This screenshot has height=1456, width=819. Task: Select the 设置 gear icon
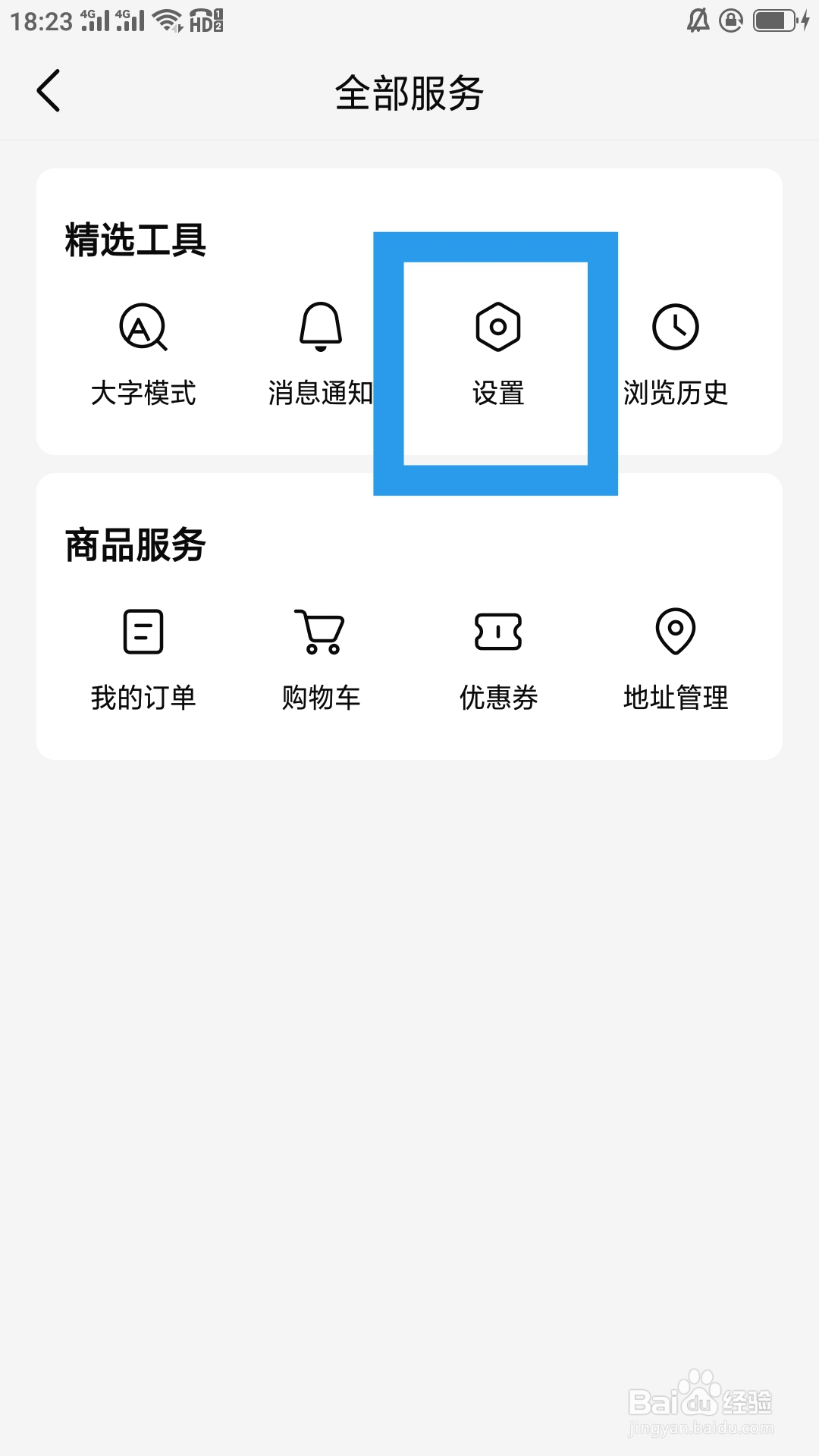click(x=497, y=328)
